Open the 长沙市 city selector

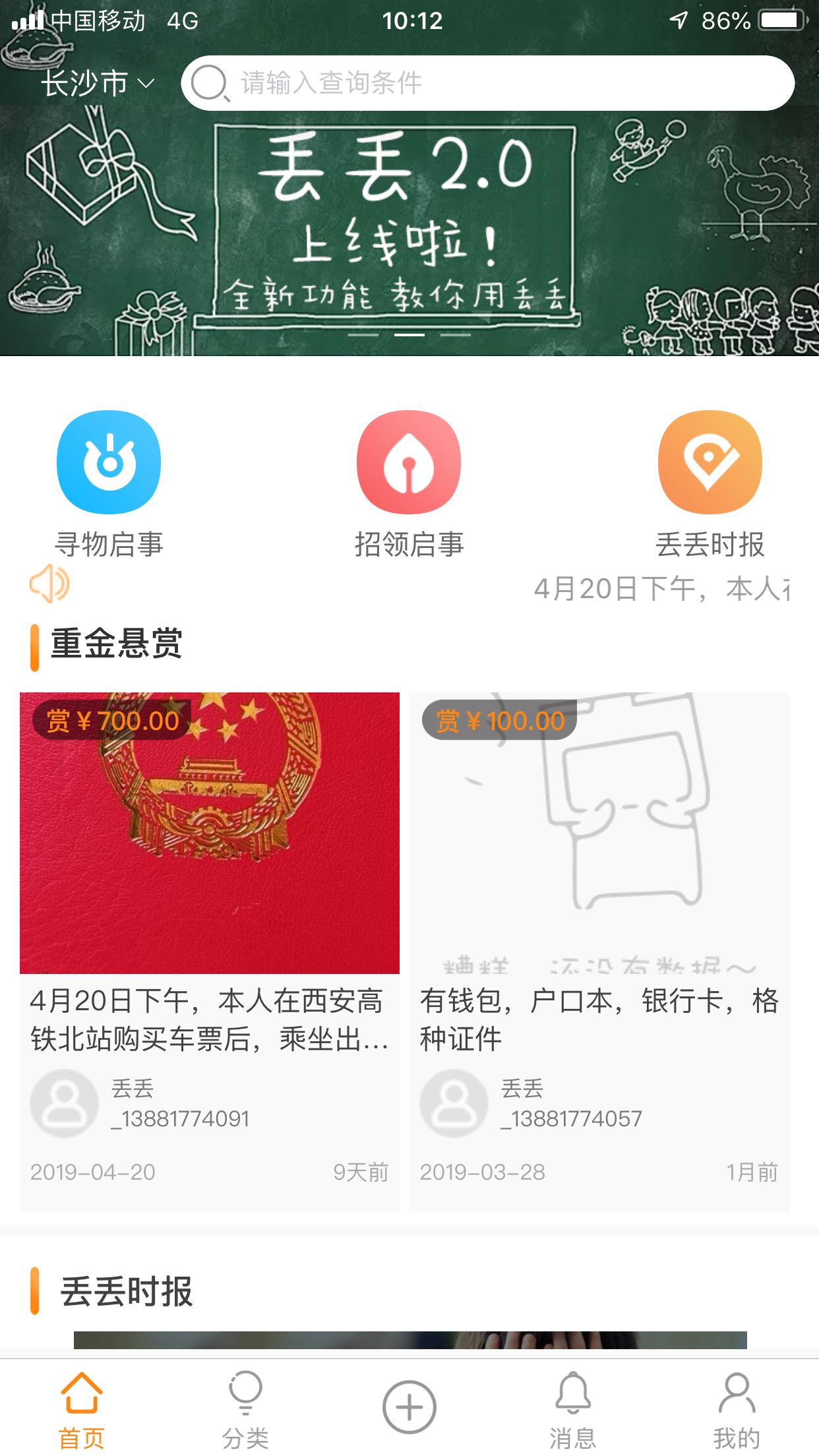[x=98, y=84]
